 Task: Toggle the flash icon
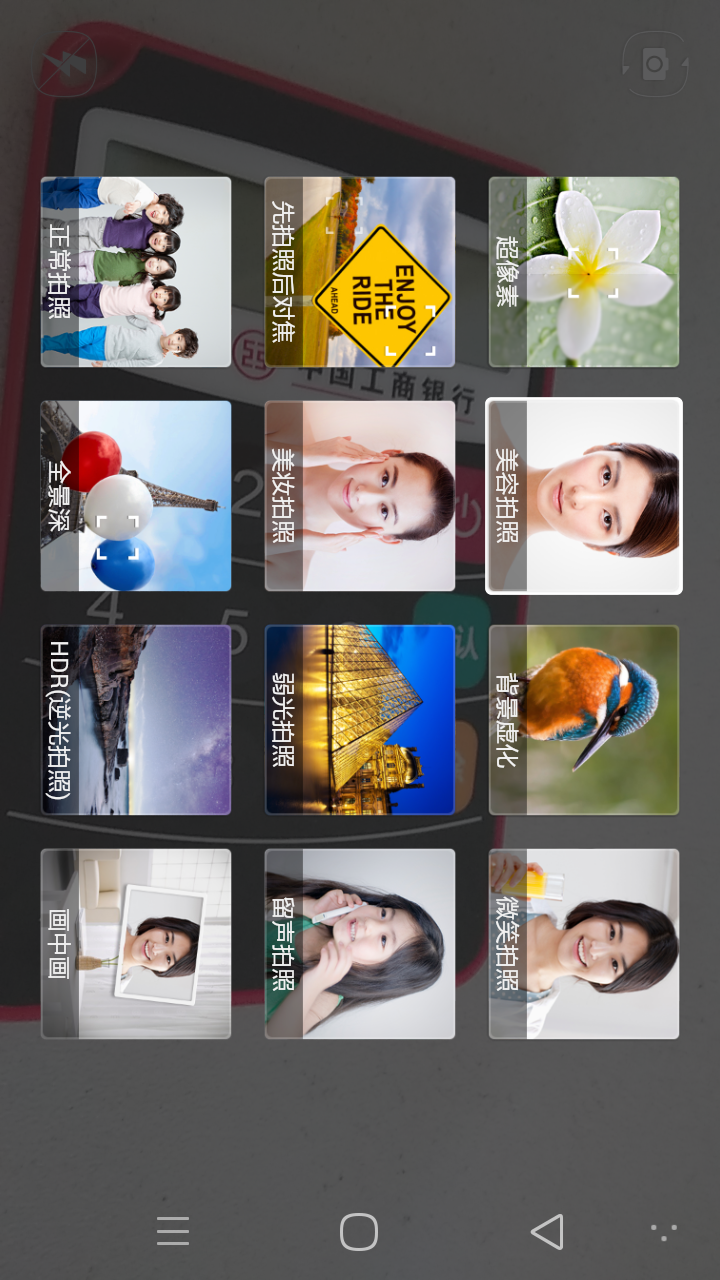point(66,65)
